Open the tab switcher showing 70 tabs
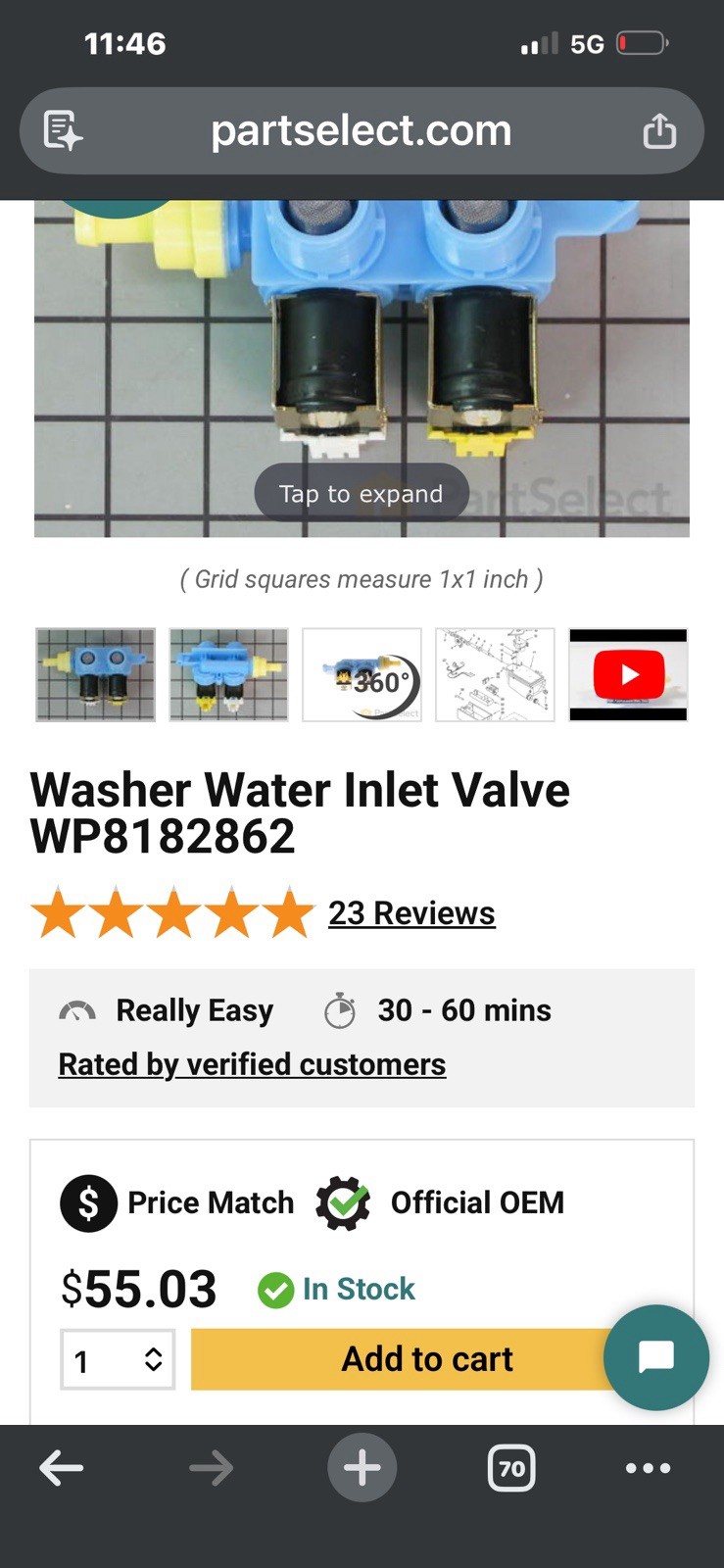Viewport: 724px width, 1568px height. point(511,1468)
